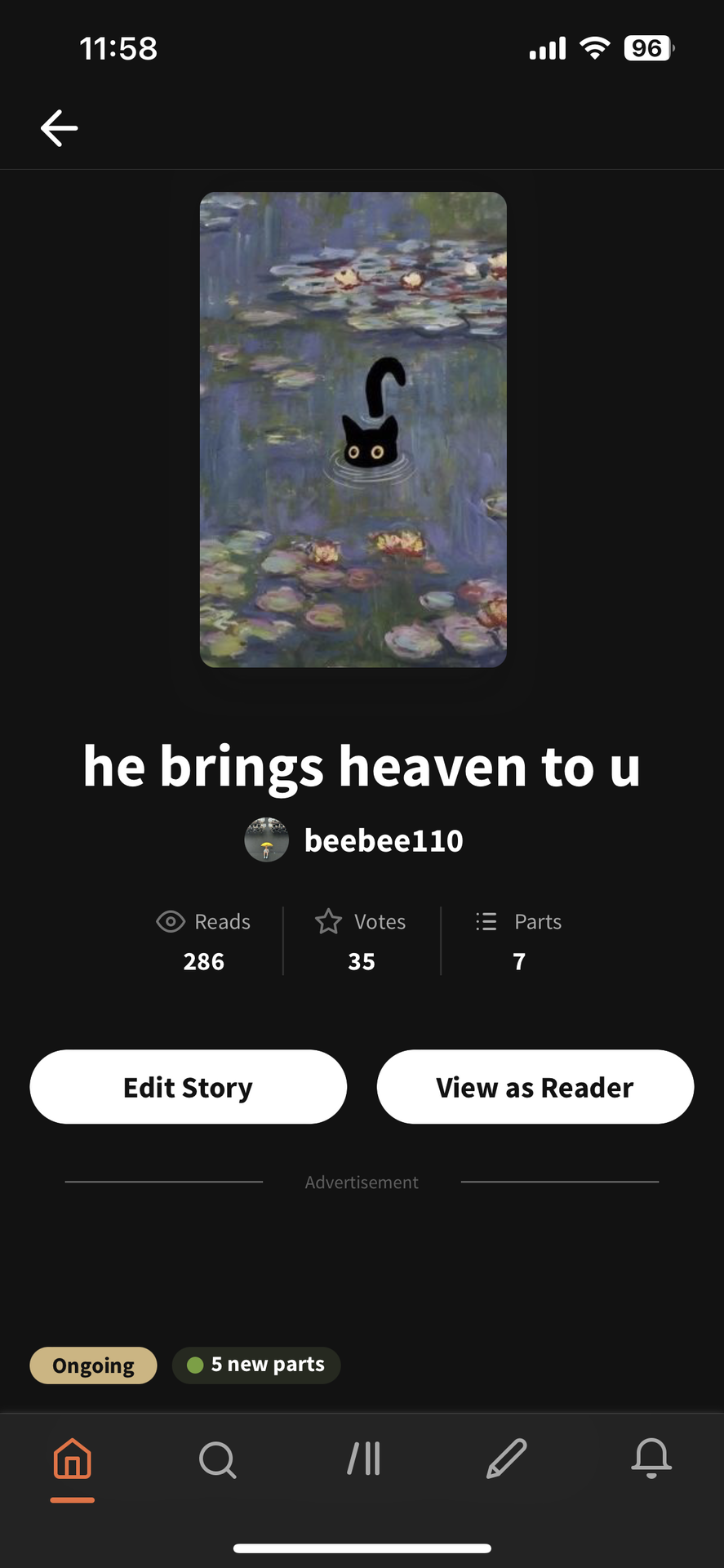Go back using the arrow icon
The height and width of the screenshot is (1568, 724).
point(59,128)
